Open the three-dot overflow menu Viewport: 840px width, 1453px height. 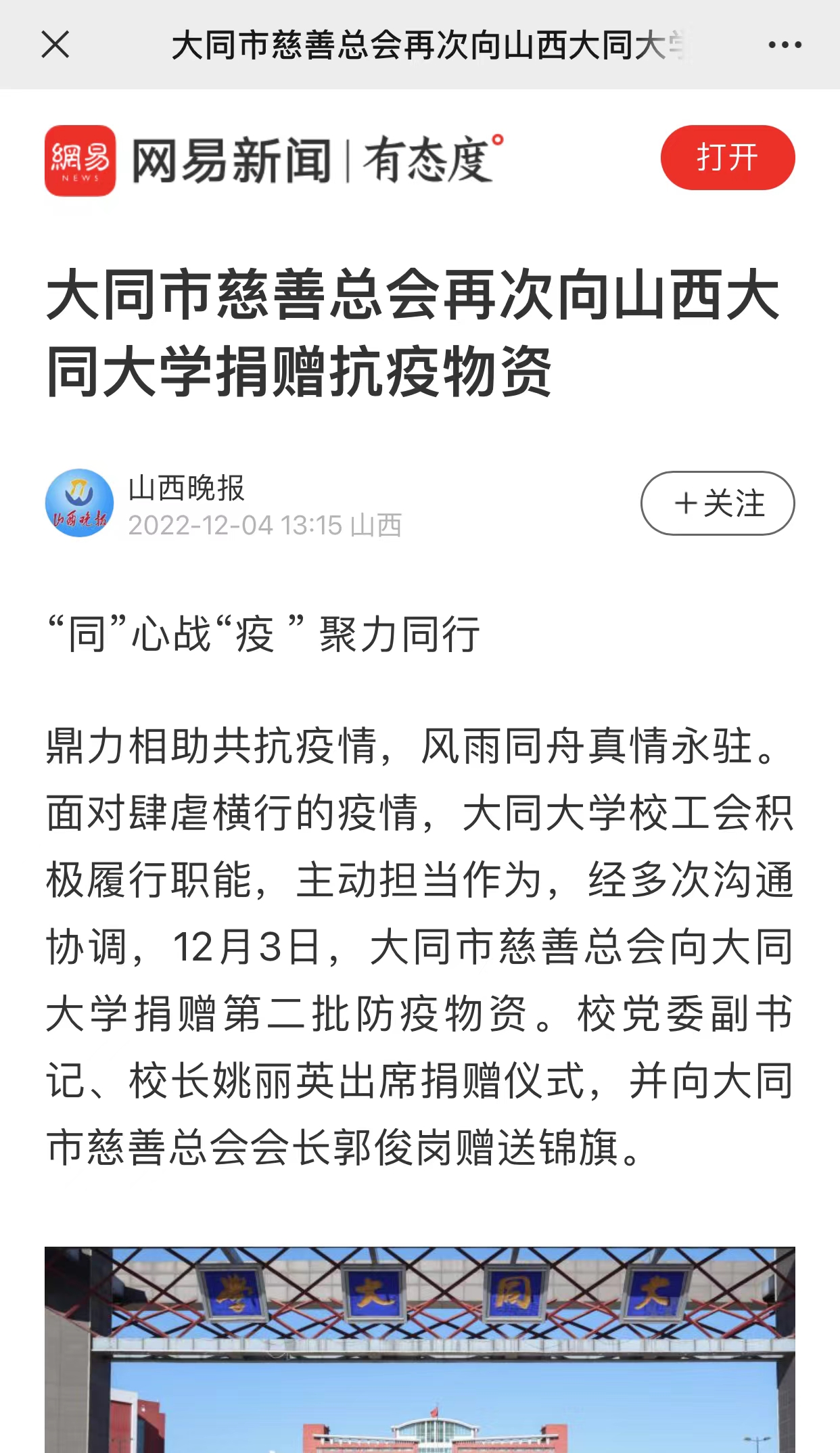pyautogui.click(x=785, y=45)
